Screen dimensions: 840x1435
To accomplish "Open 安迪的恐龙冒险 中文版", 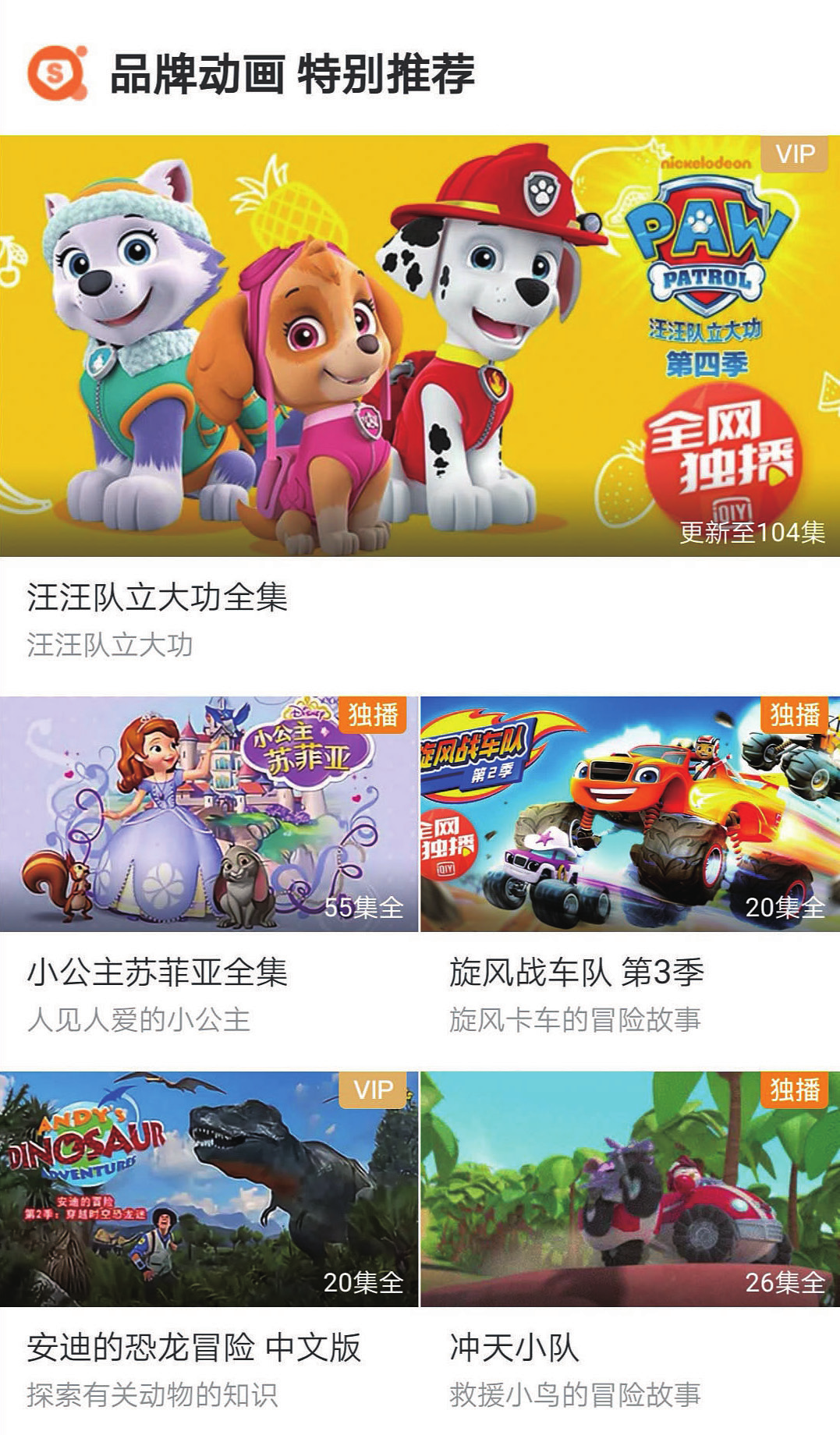I will (209, 1189).
